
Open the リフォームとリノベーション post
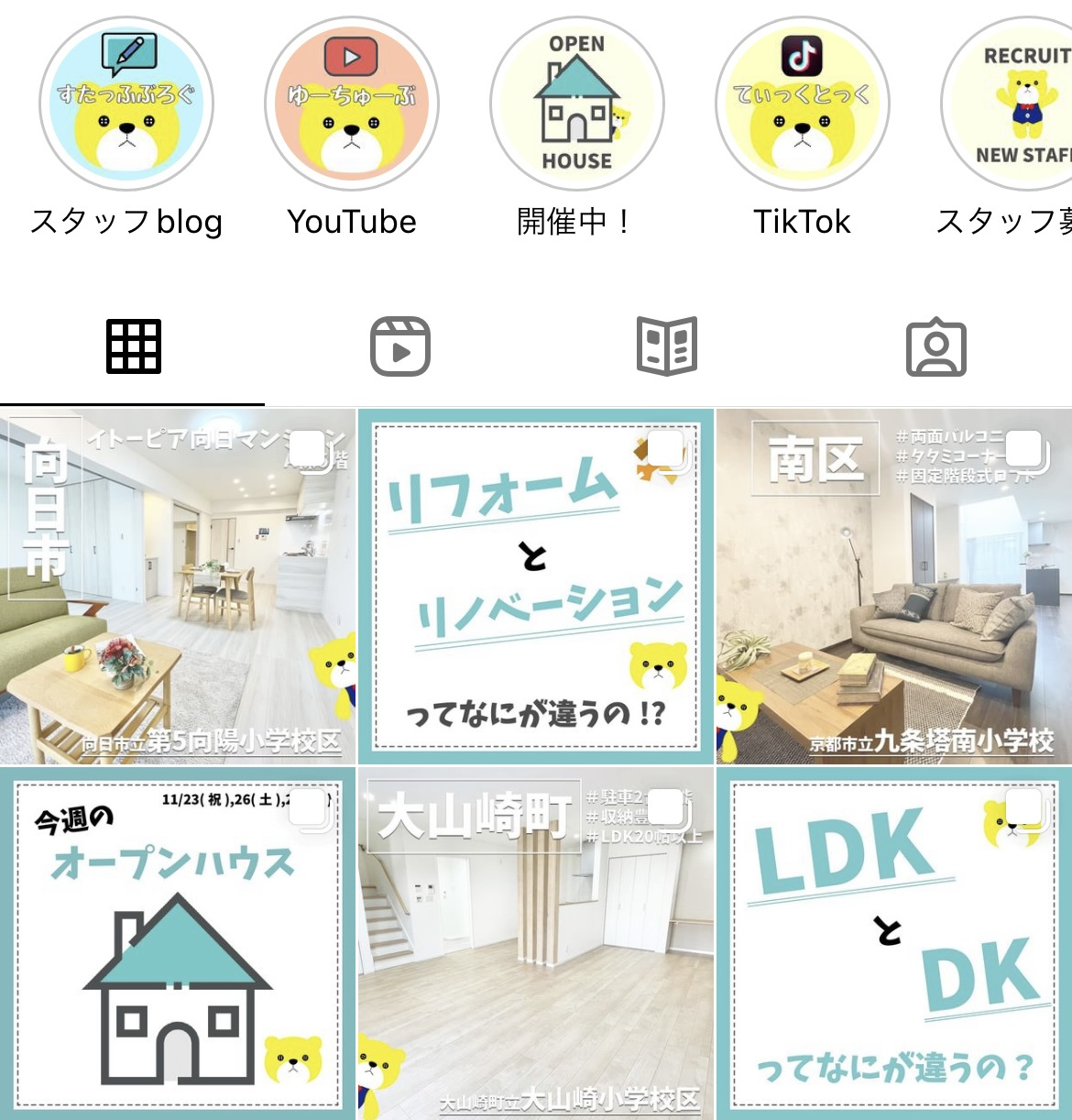[535, 587]
